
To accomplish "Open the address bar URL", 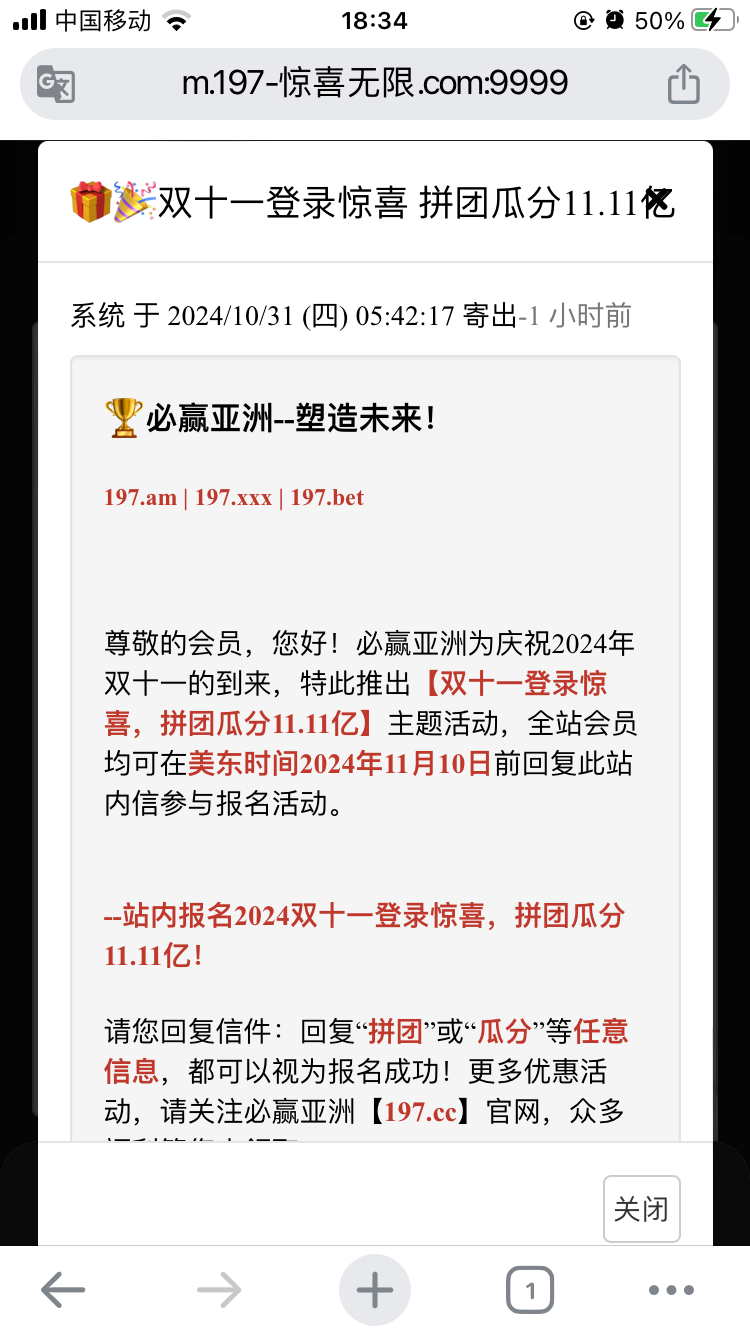I will 375,83.
